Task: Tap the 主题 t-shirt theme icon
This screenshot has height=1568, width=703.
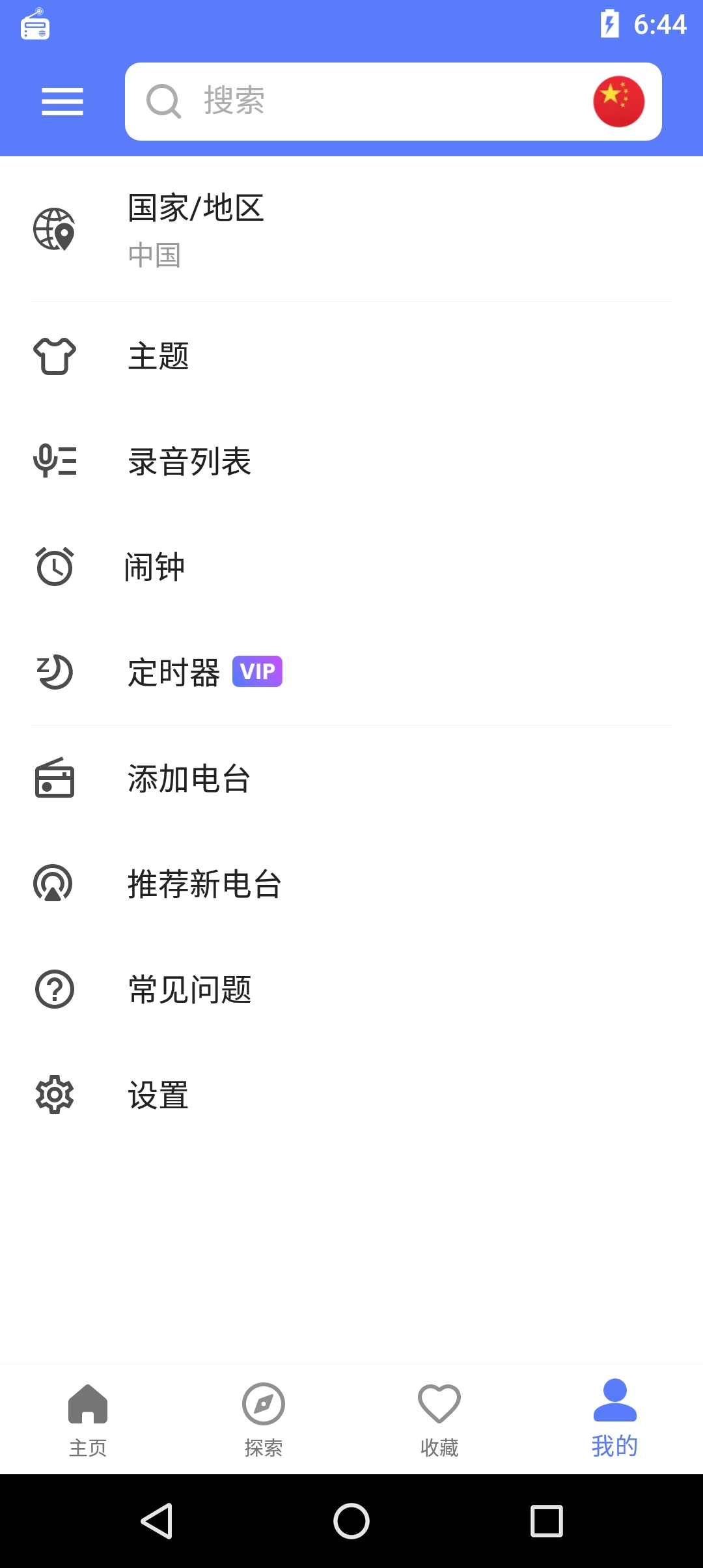Action: [x=54, y=356]
